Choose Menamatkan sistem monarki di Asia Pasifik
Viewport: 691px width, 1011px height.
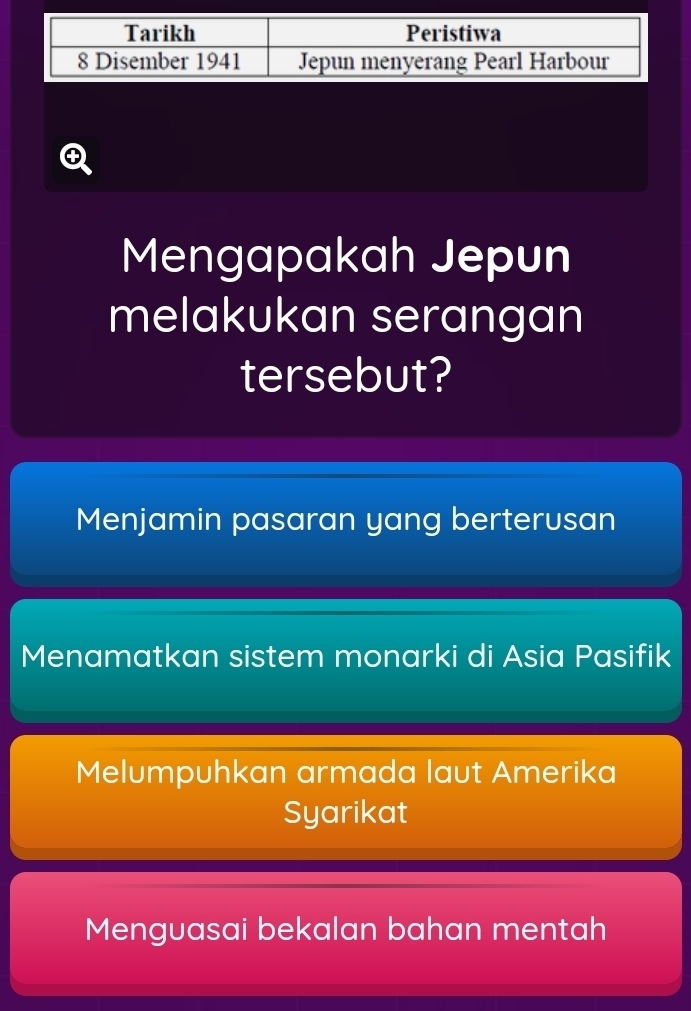(345, 658)
